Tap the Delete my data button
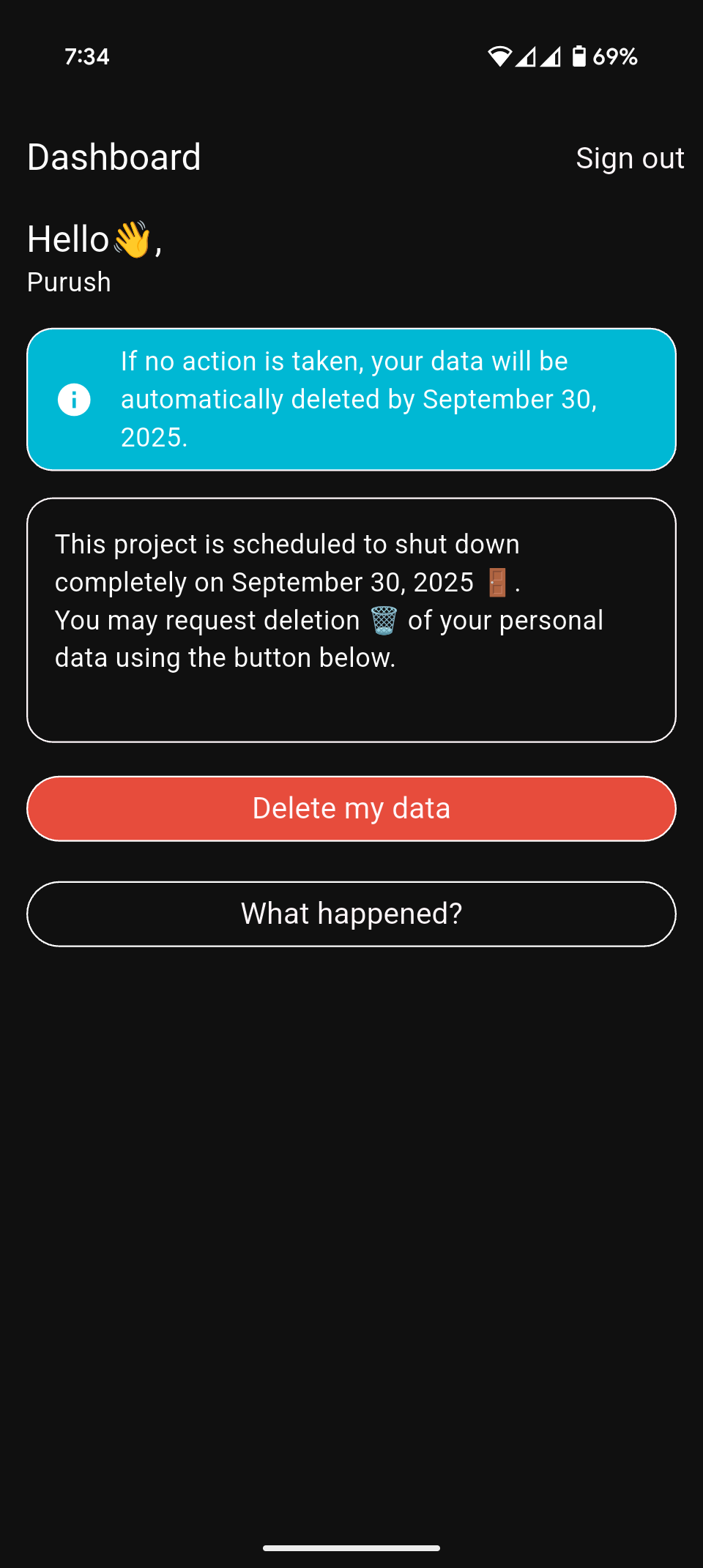Image resolution: width=703 pixels, height=1568 pixels. tap(351, 808)
